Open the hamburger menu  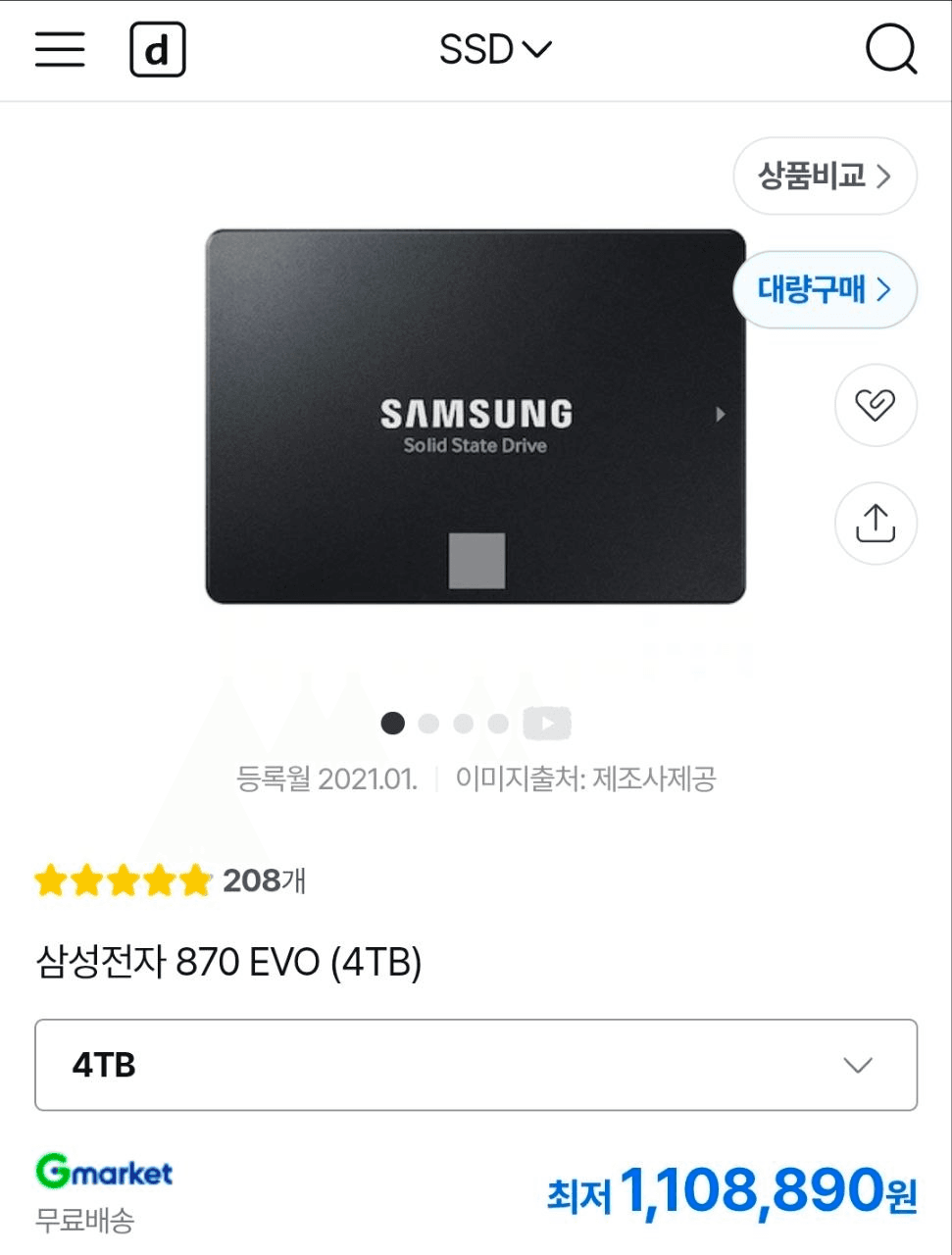(60, 49)
